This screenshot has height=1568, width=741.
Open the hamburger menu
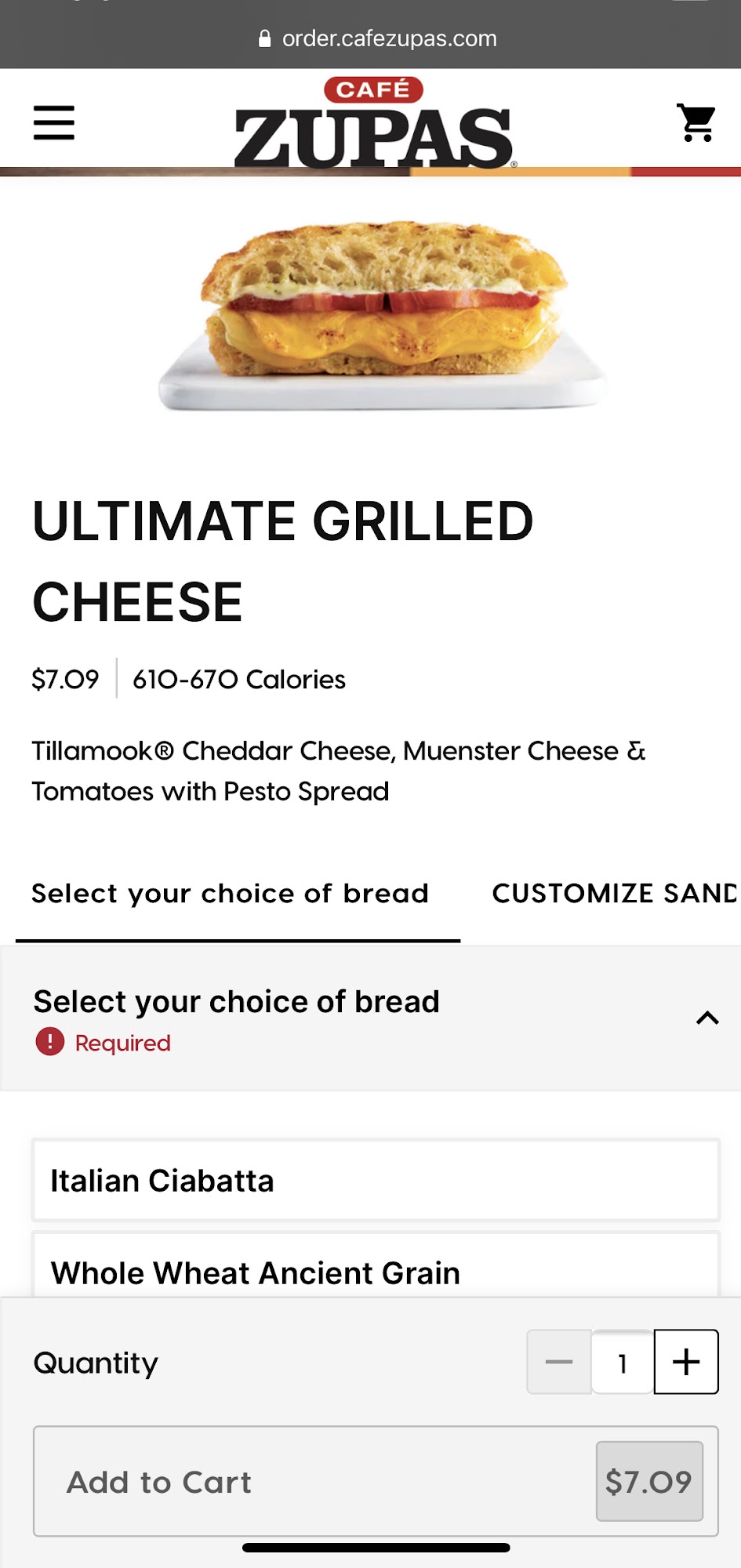tap(54, 123)
